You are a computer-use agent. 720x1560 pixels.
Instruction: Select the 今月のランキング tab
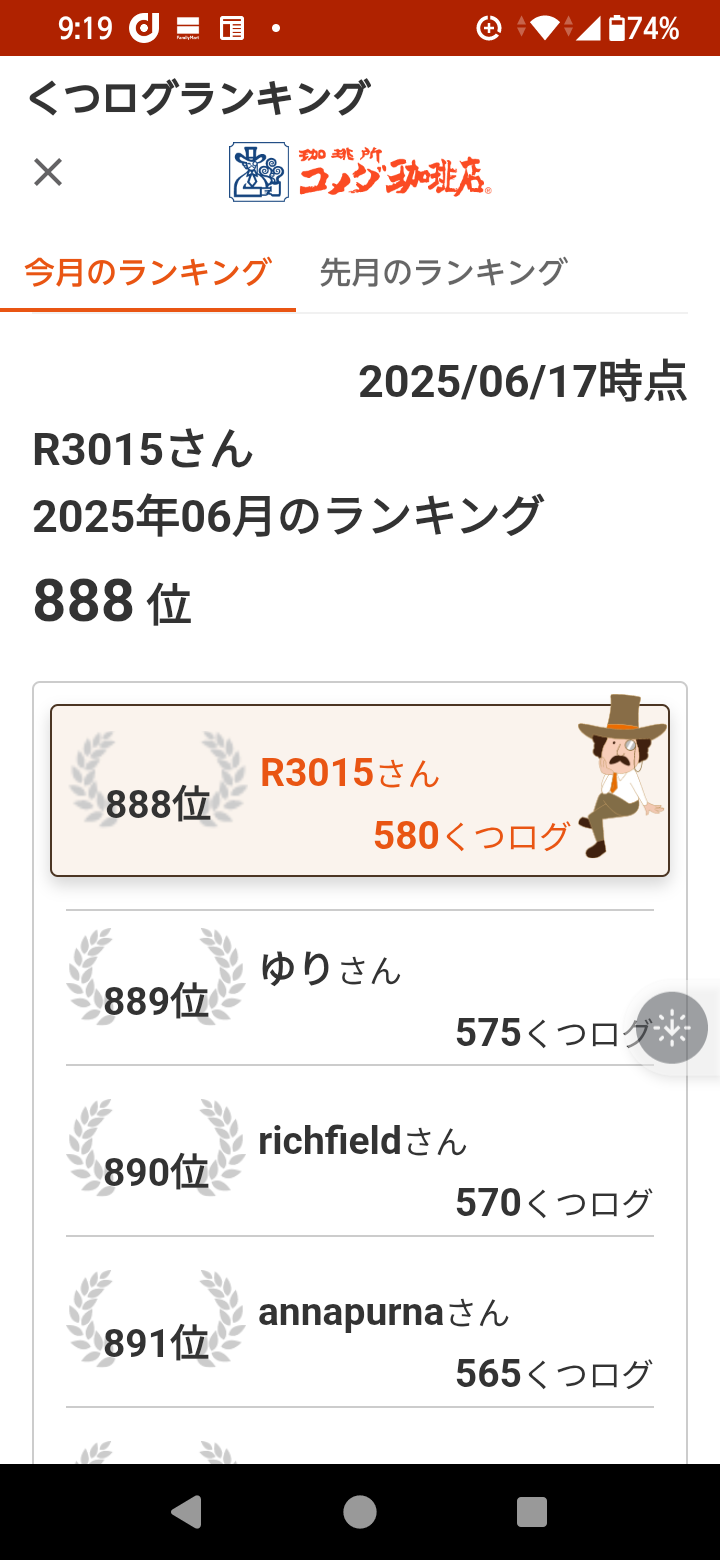tap(148, 272)
